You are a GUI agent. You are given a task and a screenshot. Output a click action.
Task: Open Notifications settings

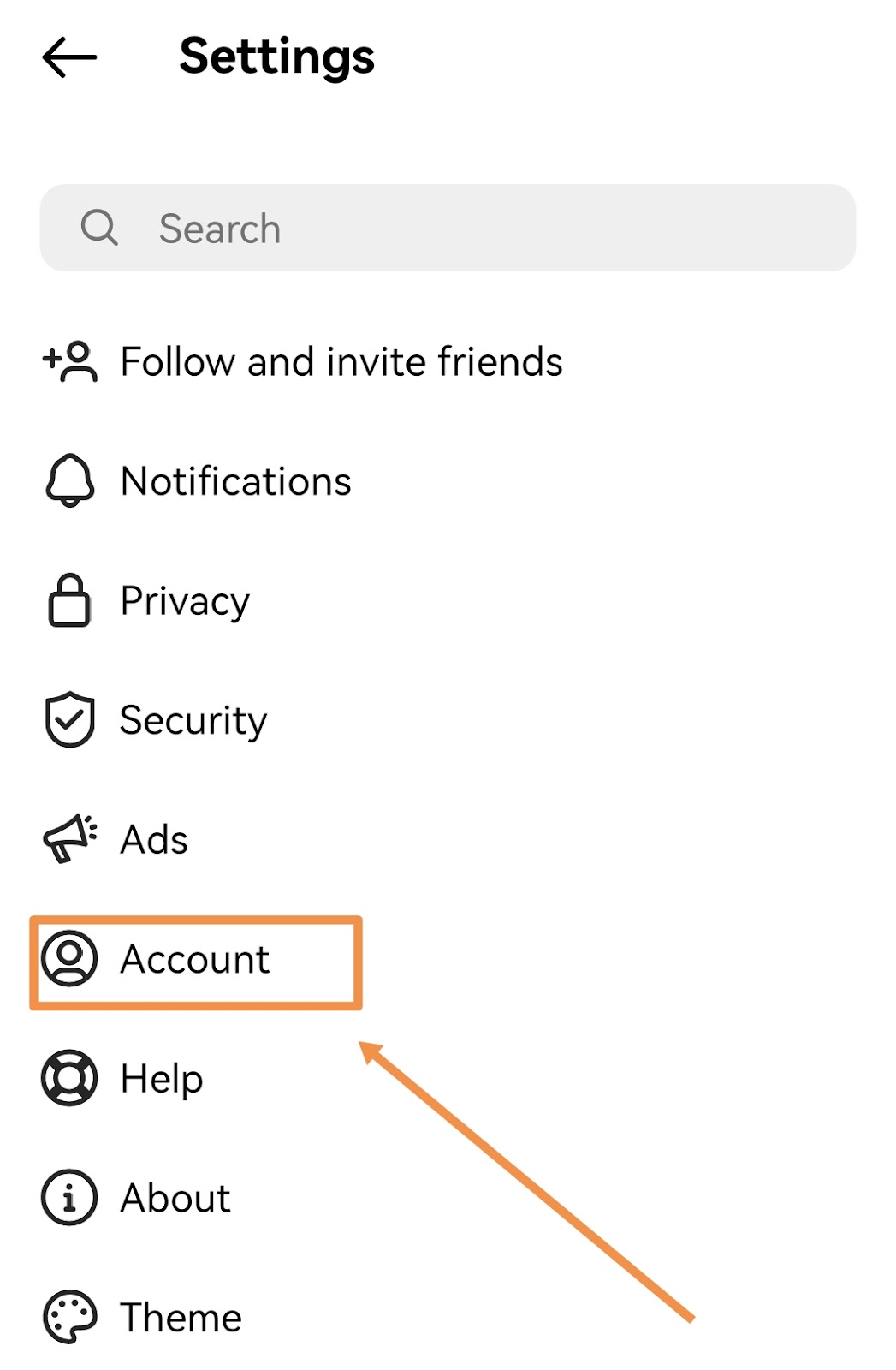pos(235,481)
